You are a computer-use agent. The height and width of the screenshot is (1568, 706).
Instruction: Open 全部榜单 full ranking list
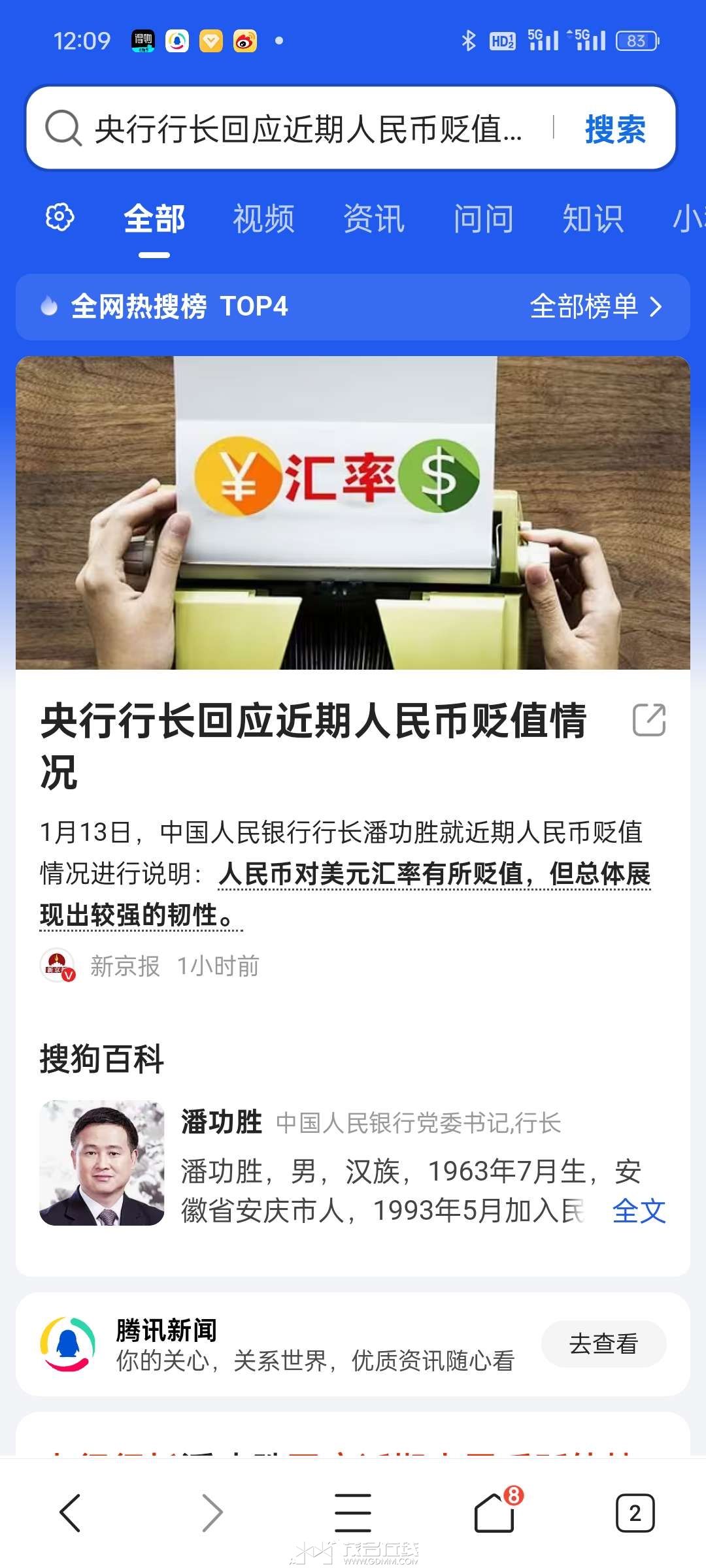(x=596, y=306)
